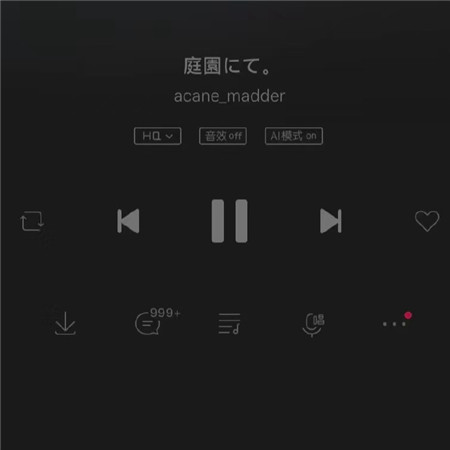Download this song
Viewport: 450px width, 450px height.
pos(65,323)
